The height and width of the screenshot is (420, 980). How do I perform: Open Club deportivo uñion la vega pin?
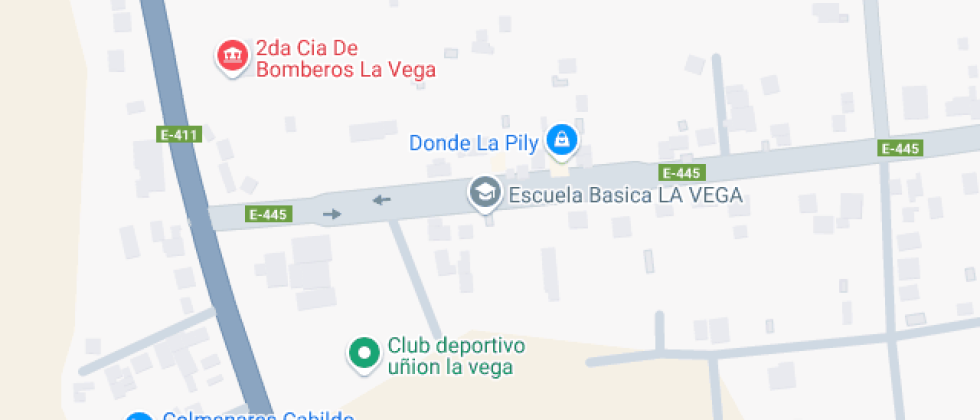[x=363, y=352]
